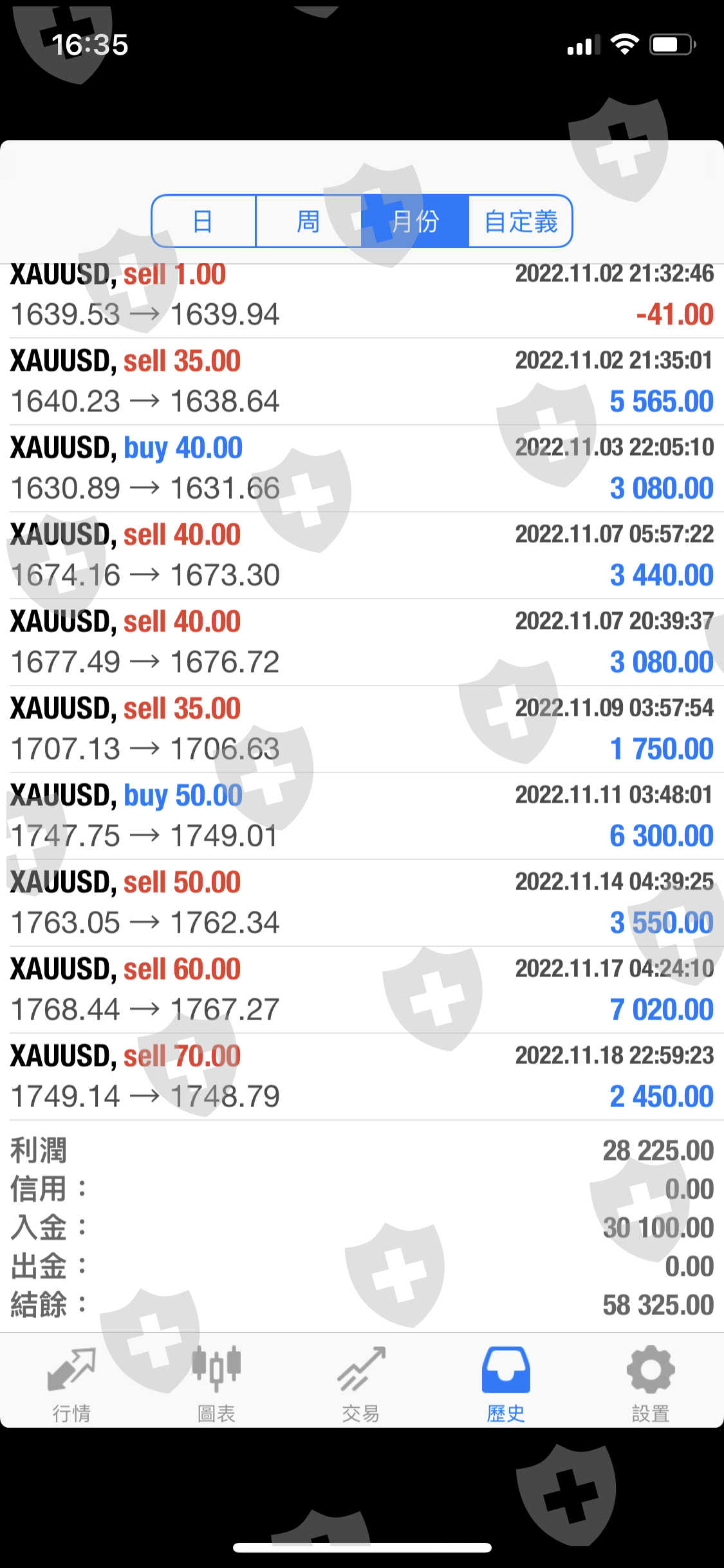Choose the 月份 (month) period
Screen dimensions: 724x1568
[x=414, y=221]
